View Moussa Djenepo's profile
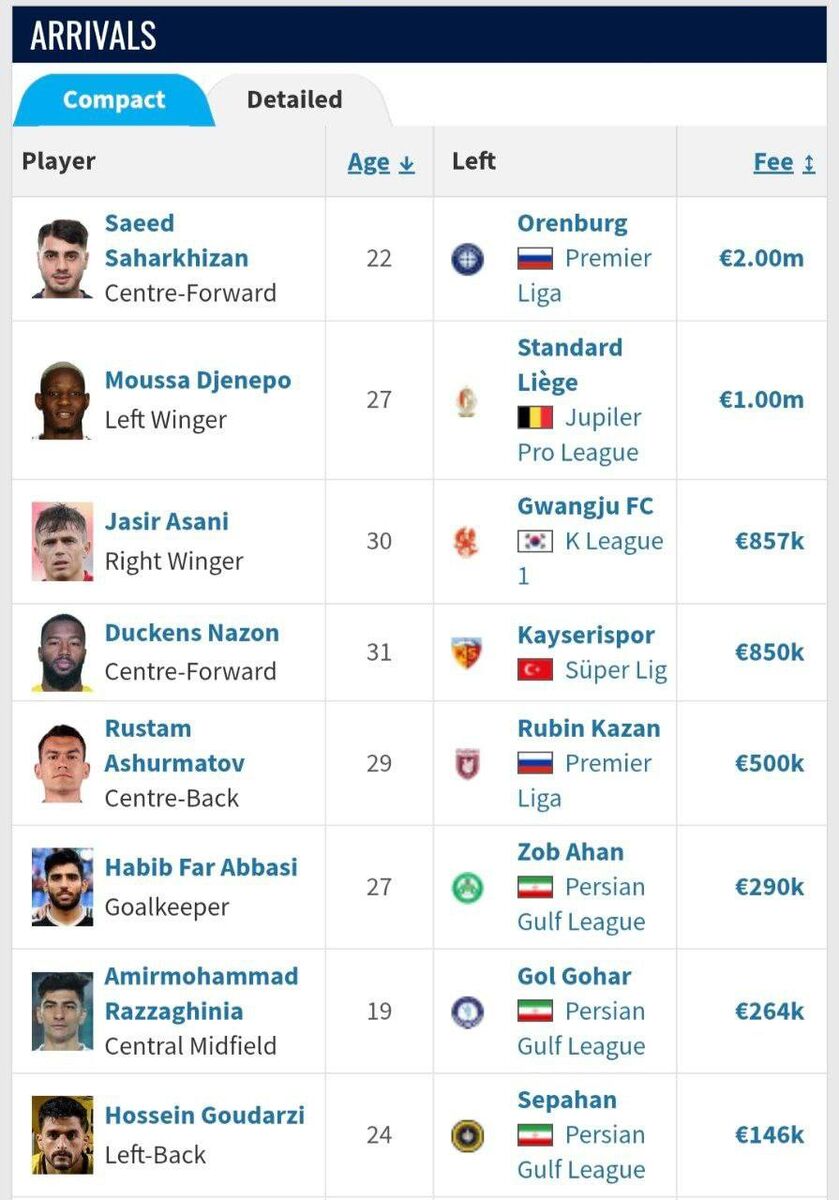 [x=197, y=381]
